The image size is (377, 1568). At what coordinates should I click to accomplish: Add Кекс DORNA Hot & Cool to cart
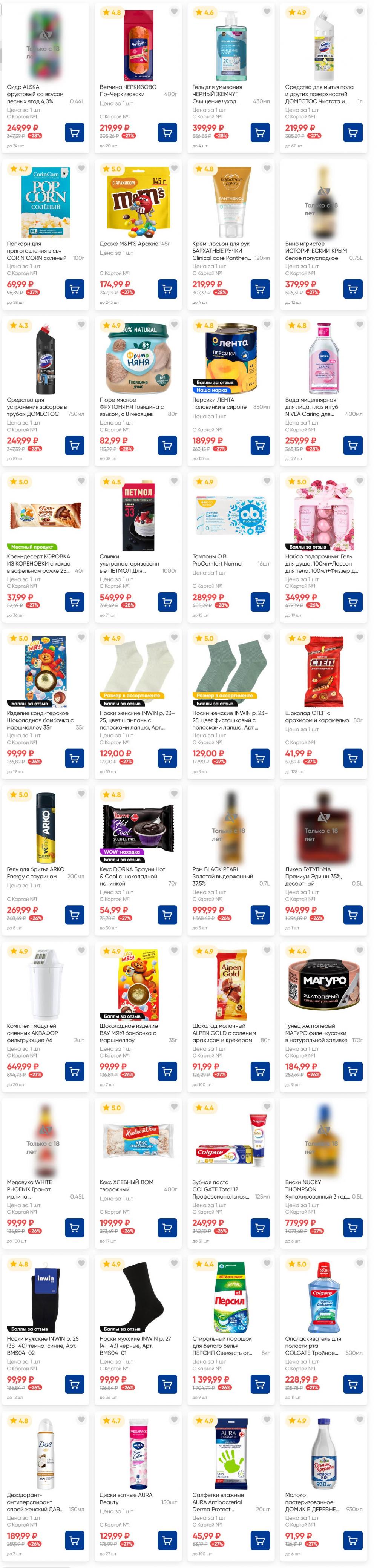167,914
